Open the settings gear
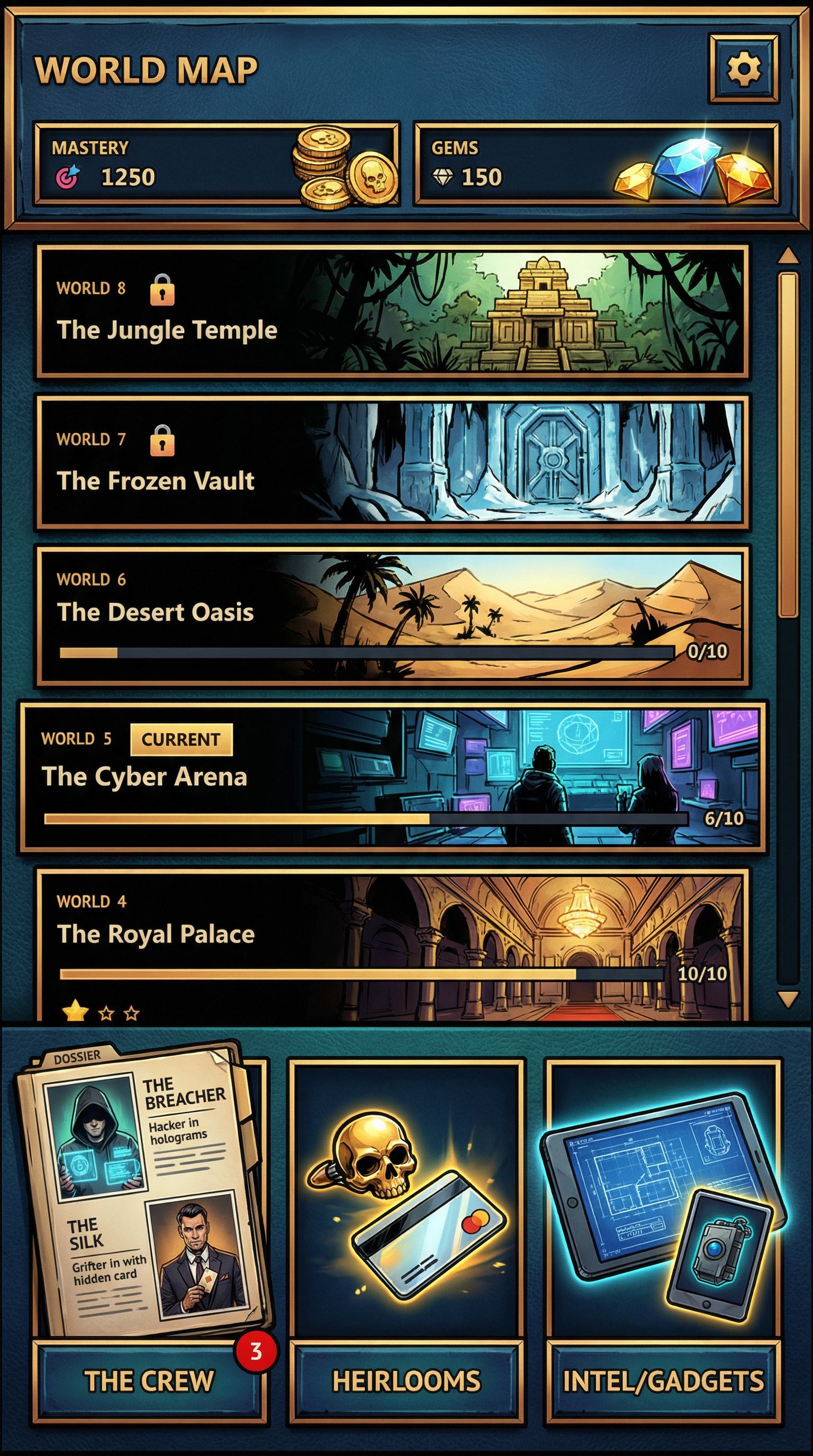This screenshot has height=1456, width=813. point(744,69)
